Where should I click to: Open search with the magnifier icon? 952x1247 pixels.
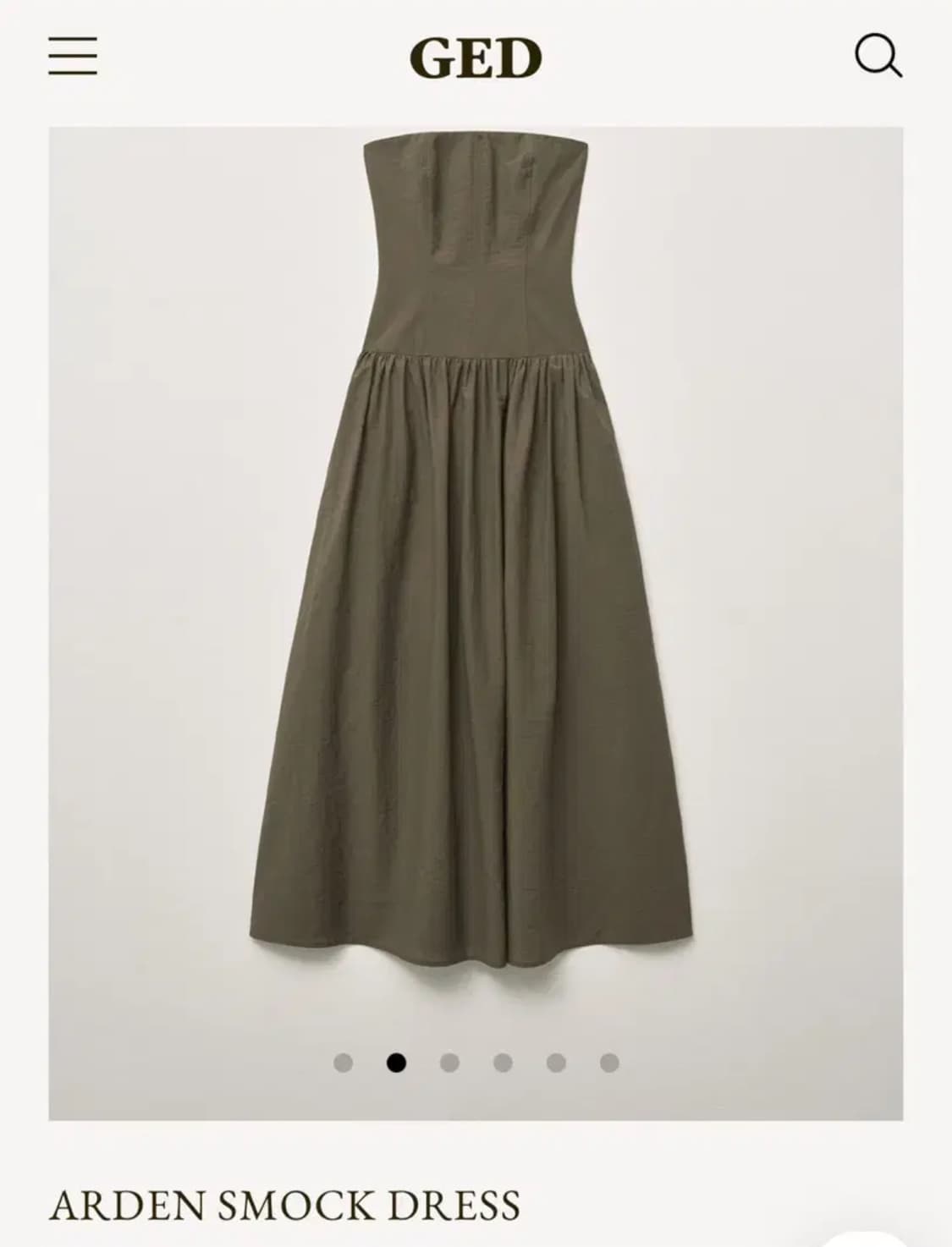878,56
